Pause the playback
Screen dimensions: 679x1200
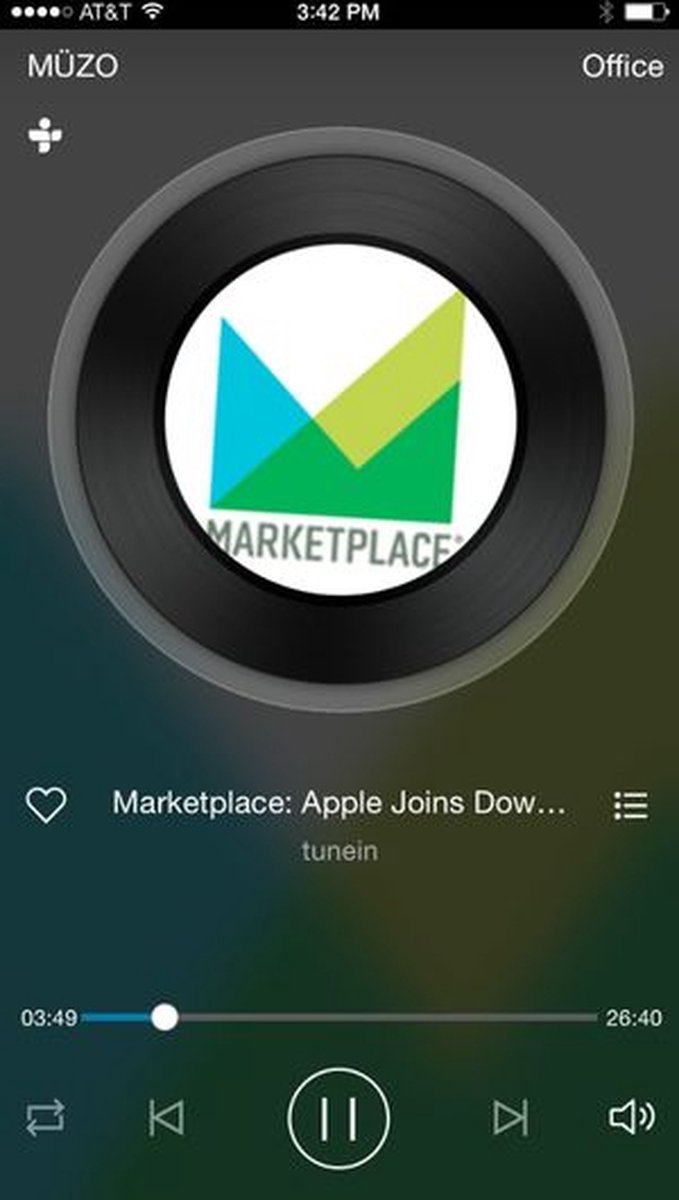pos(338,1118)
